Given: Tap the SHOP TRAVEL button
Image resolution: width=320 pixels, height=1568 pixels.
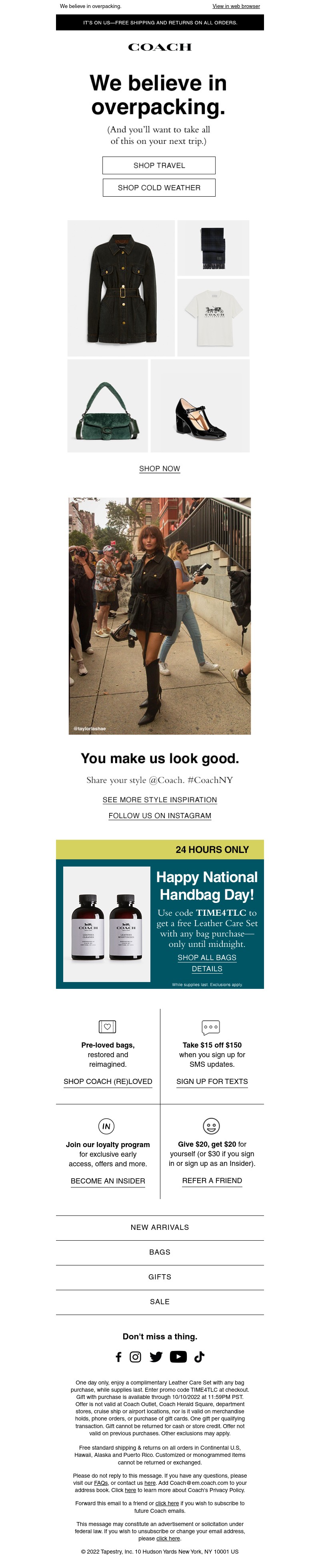Looking at the screenshot, I should coord(159,165).
